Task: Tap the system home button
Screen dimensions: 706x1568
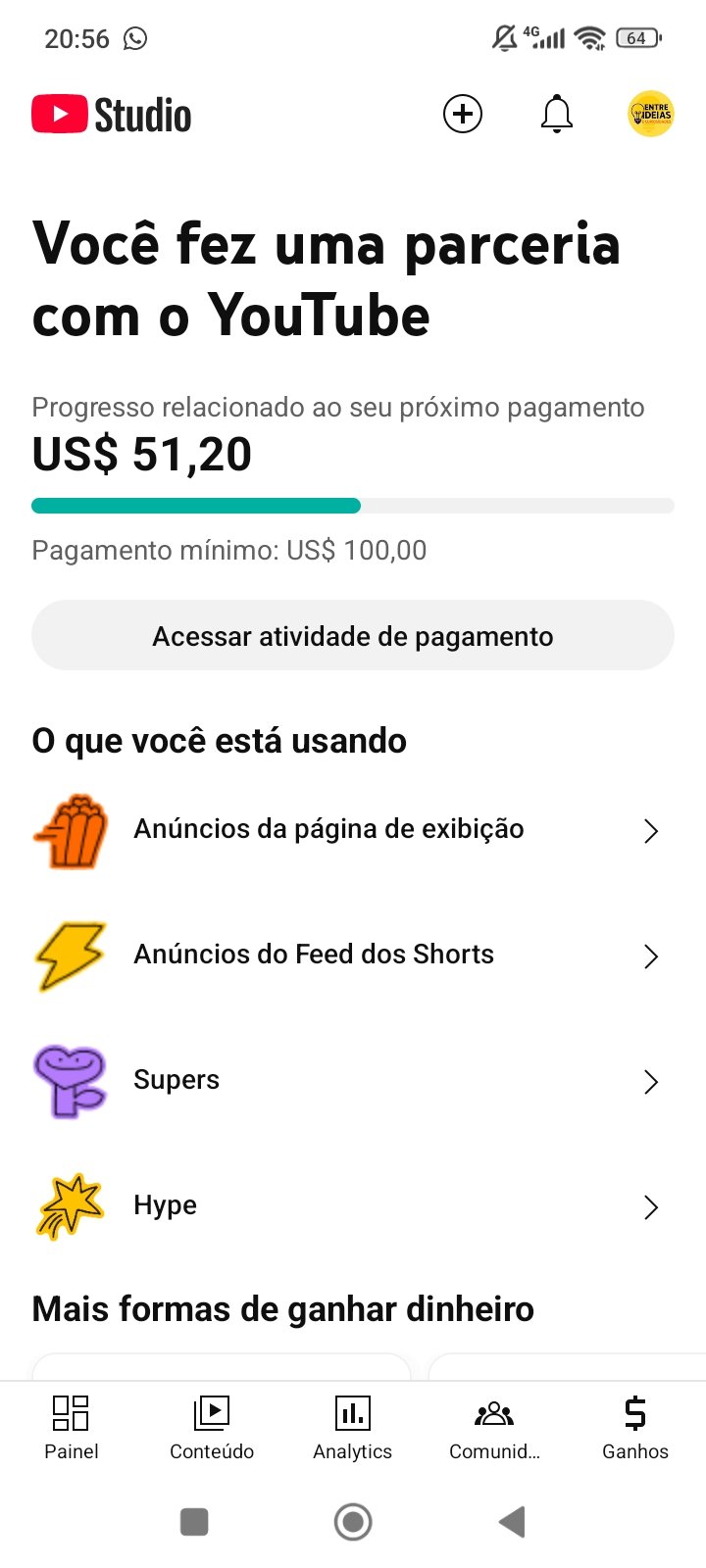Action: click(353, 1522)
